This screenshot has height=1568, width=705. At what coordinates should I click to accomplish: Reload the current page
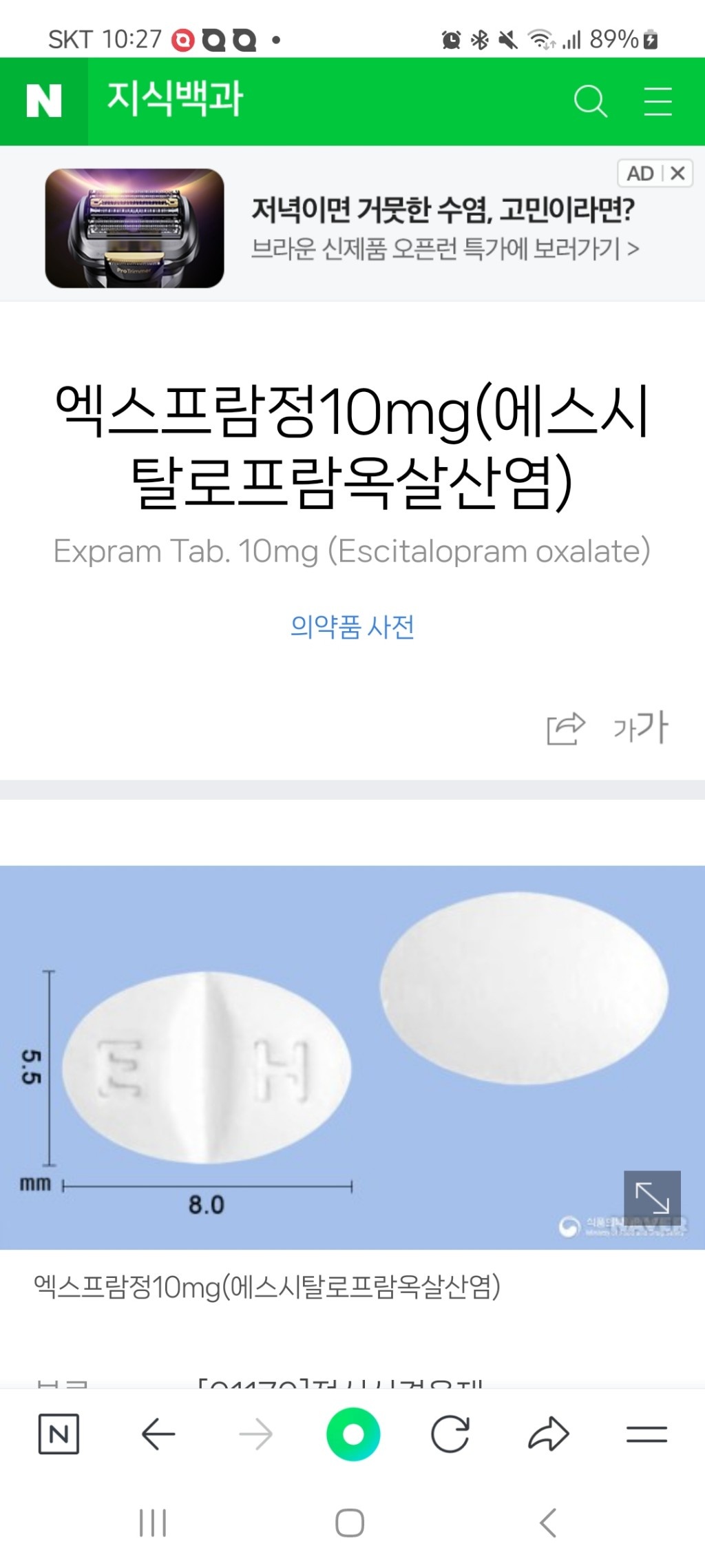coord(450,1434)
